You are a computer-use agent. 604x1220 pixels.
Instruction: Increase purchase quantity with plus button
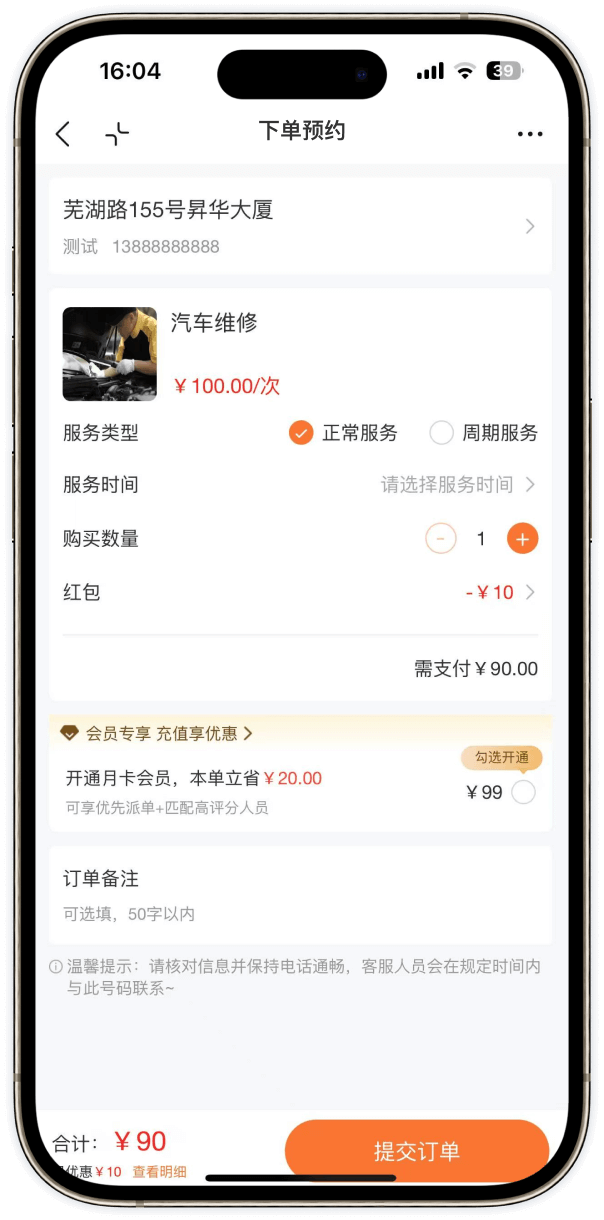[x=522, y=539]
